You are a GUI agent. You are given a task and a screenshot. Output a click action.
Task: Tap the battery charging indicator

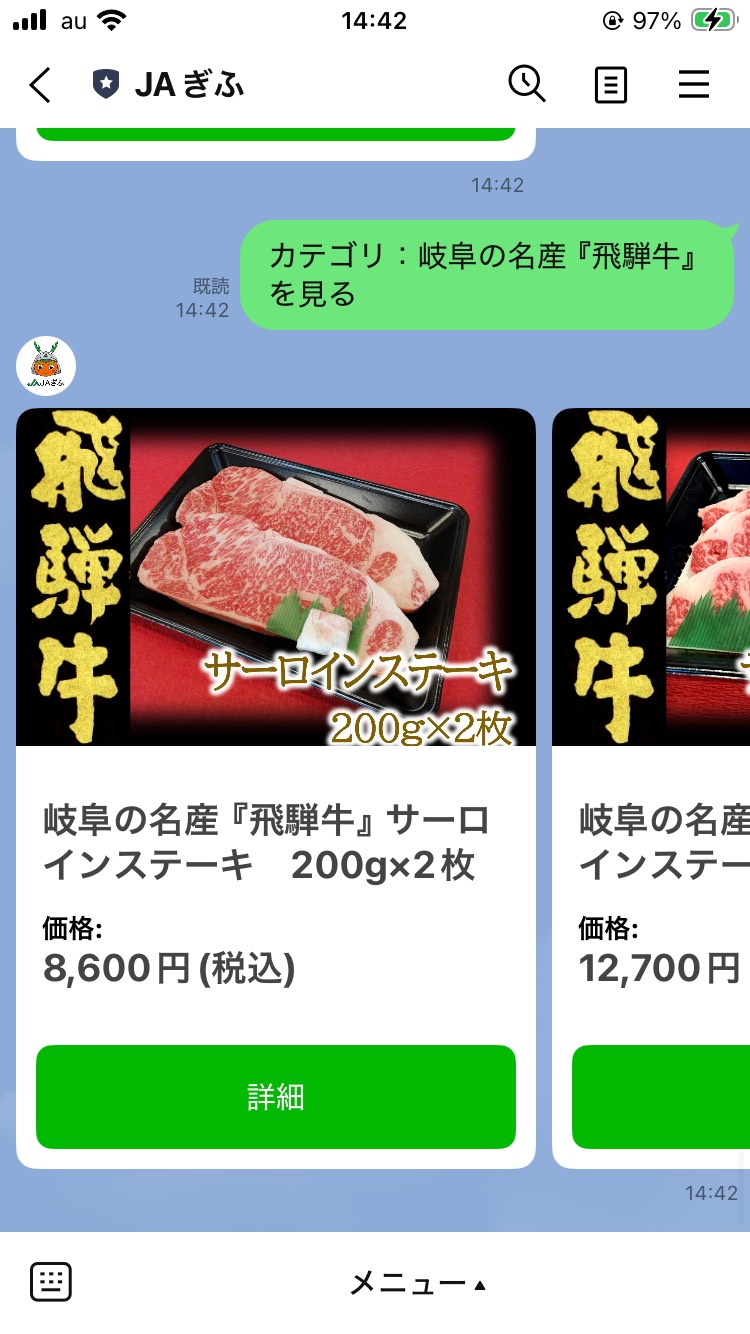click(x=713, y=18)
